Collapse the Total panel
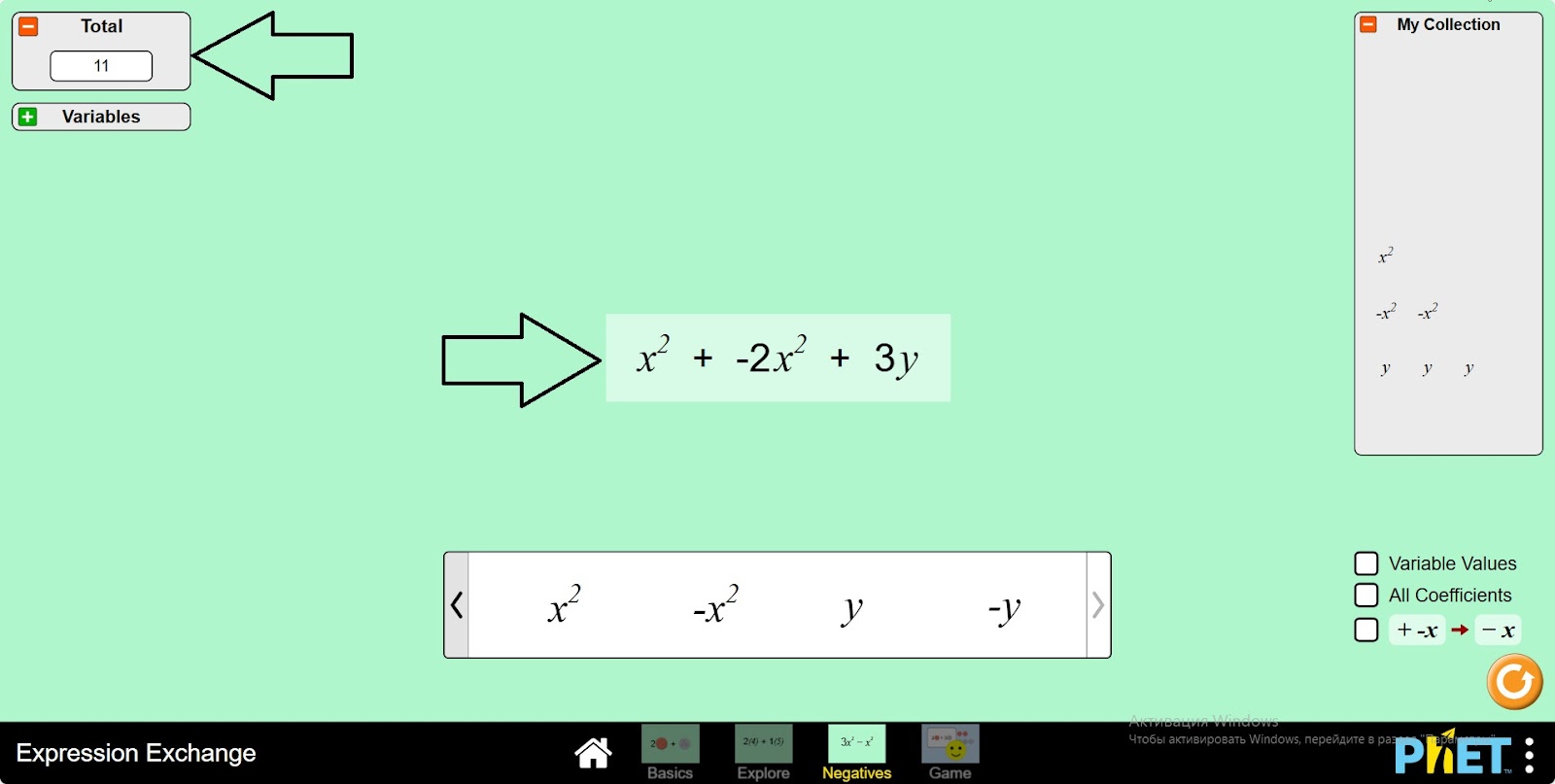Screen dimensions: 1555x784 (x=28, y=26)
